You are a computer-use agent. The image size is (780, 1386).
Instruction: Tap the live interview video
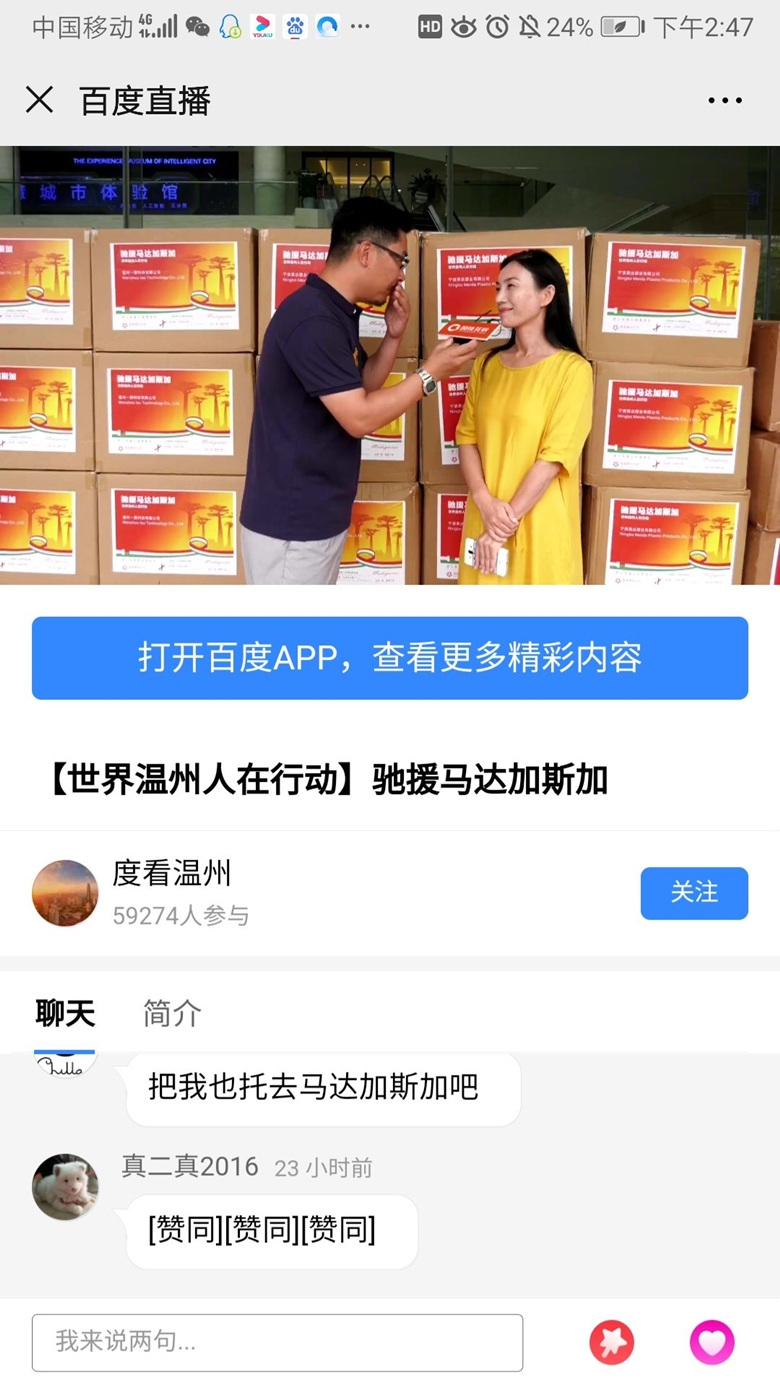390,365
